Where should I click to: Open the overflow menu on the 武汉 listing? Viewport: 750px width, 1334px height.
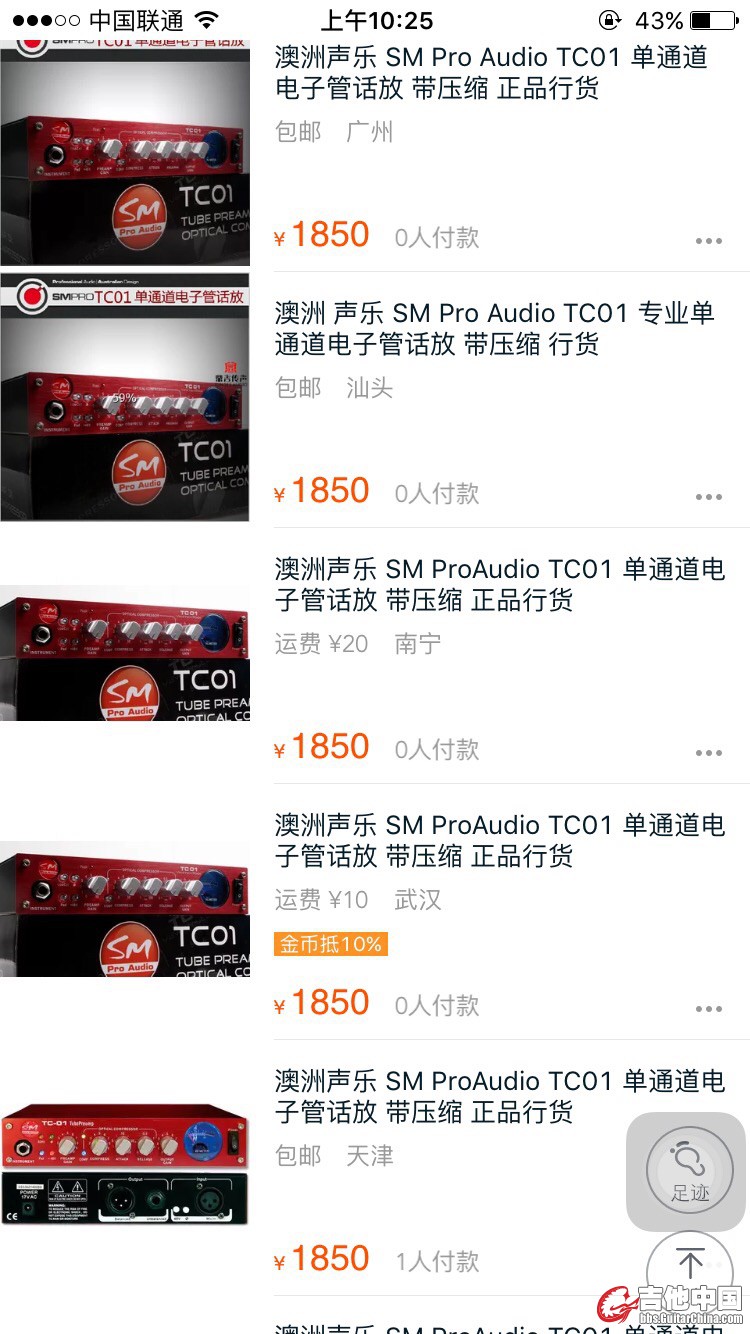(x=708, y=1009)
